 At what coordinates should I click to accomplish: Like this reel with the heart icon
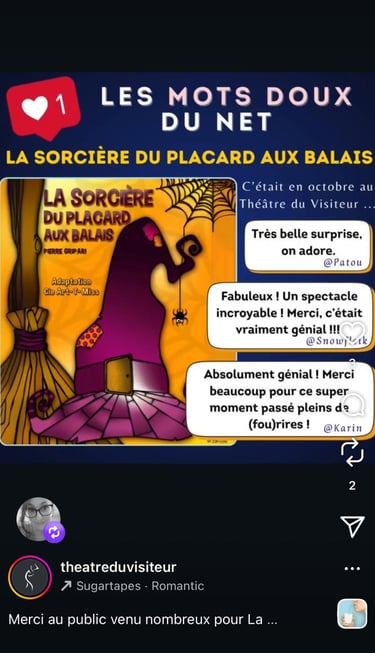pyautogui.click(x=352, y=333)
